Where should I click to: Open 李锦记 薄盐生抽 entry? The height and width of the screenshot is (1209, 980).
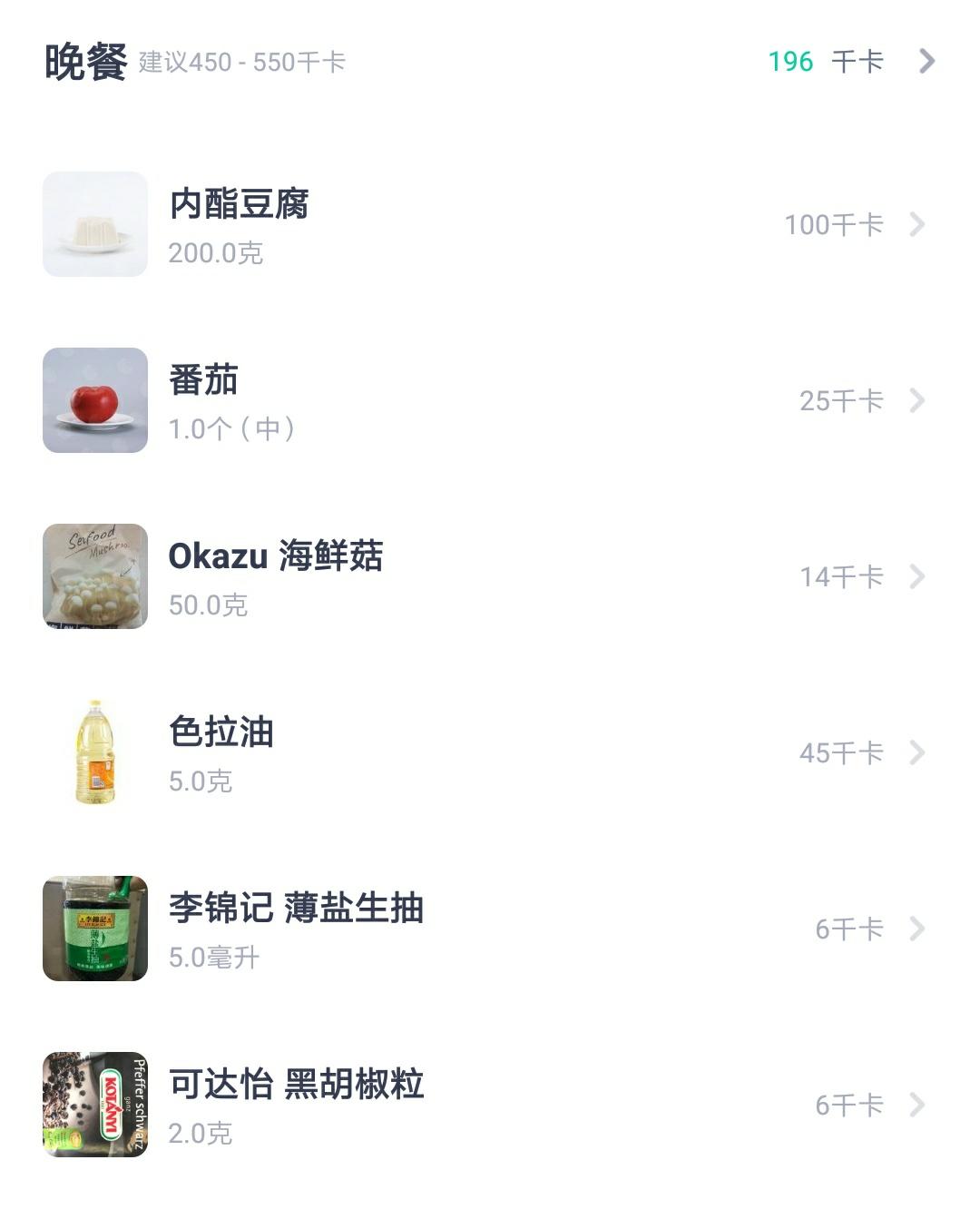tap(490, 929)
